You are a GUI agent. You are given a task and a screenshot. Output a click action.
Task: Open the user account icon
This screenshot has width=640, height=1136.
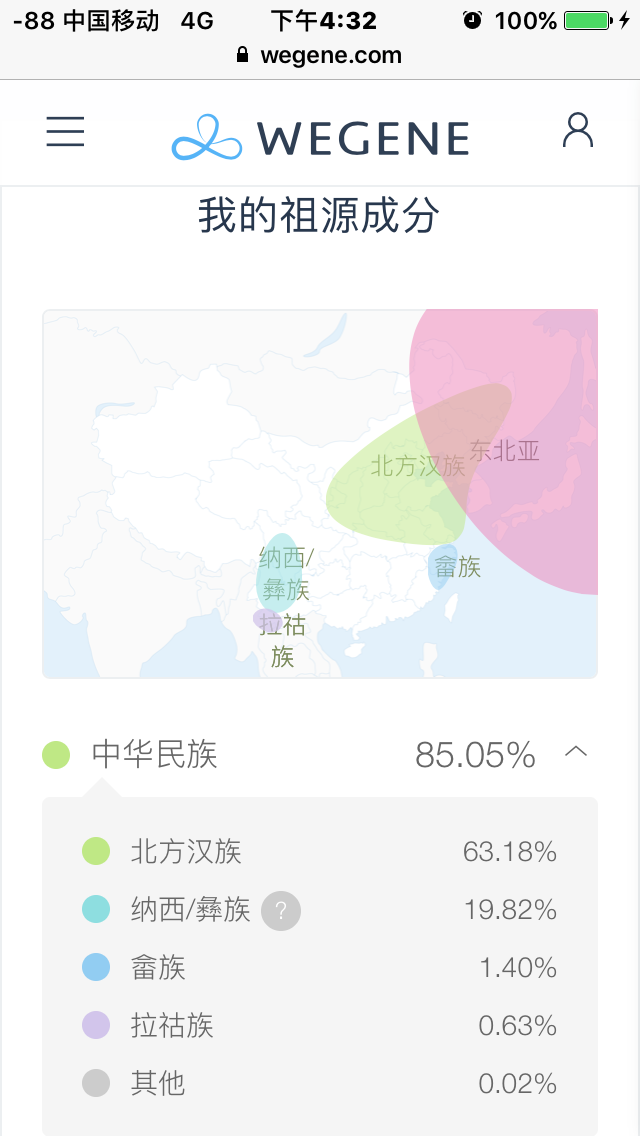click(x=578, y=130)
